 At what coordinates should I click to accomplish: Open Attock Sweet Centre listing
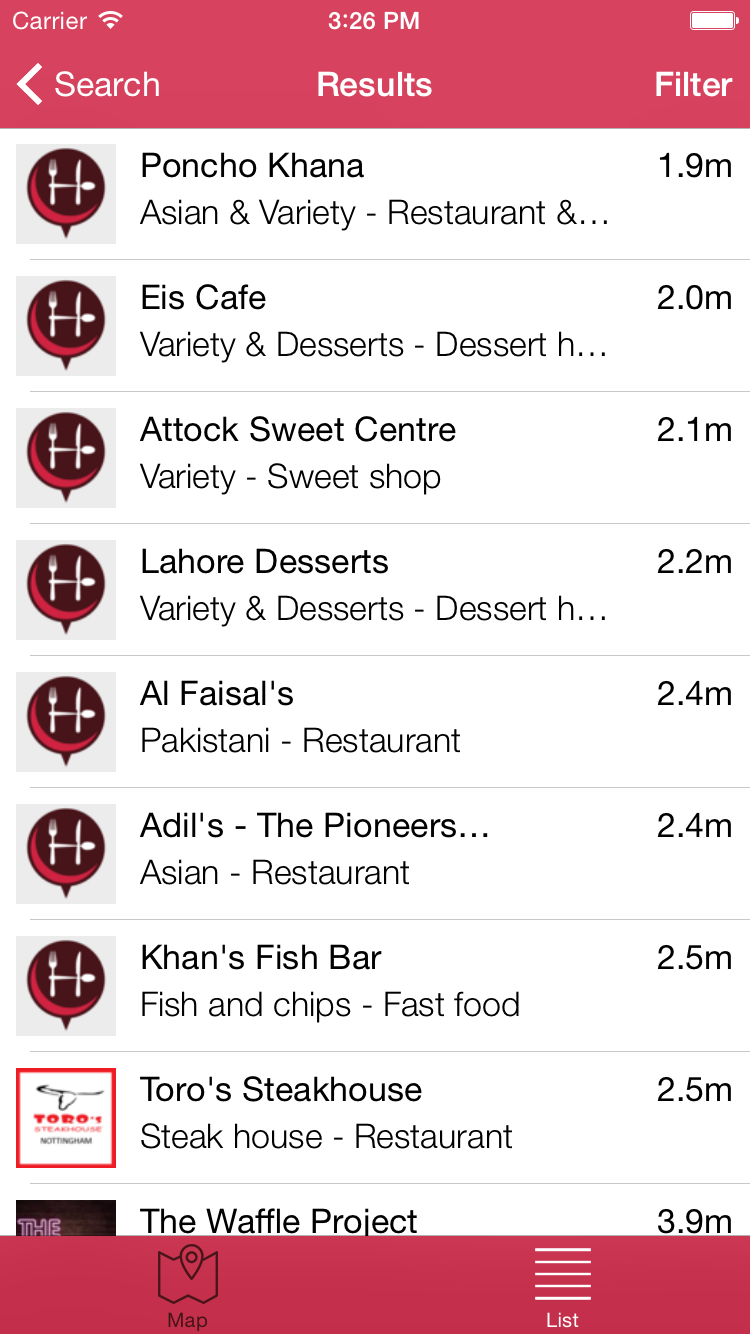click(x=375, y=458)
